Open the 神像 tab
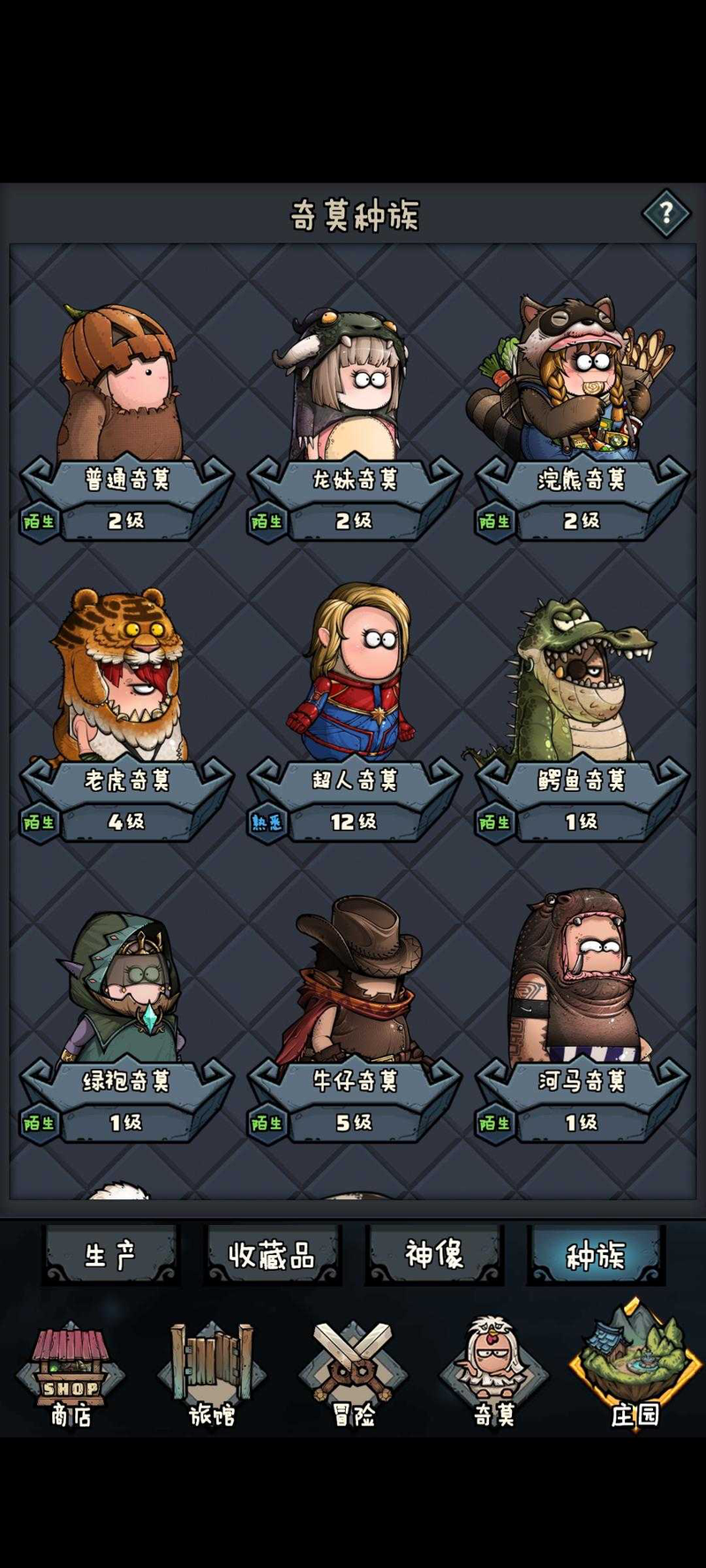 click(434, 1254)
